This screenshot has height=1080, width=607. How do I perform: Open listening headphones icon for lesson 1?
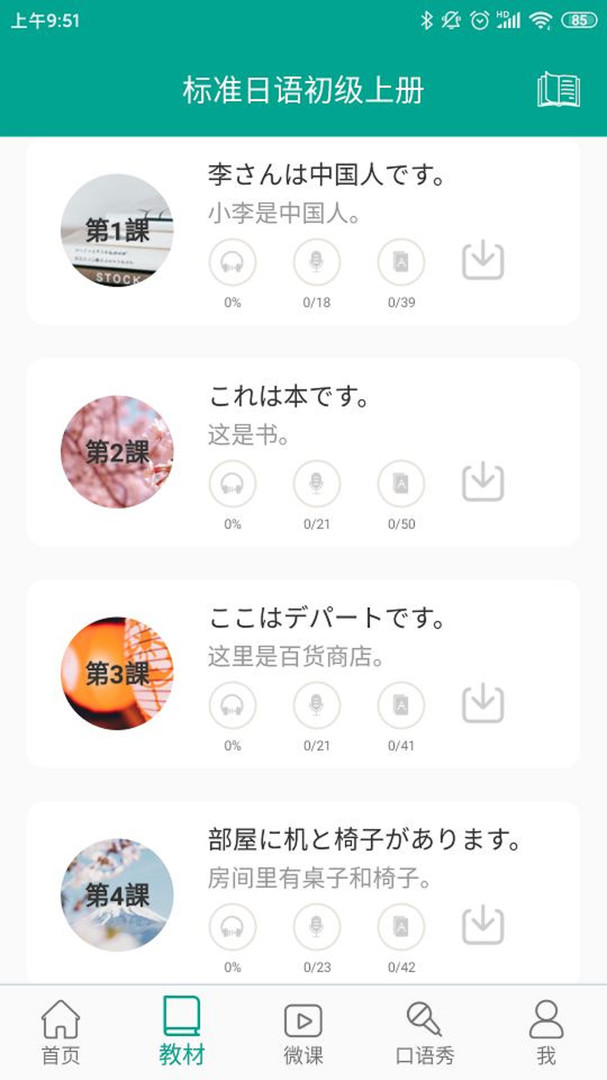232,262
